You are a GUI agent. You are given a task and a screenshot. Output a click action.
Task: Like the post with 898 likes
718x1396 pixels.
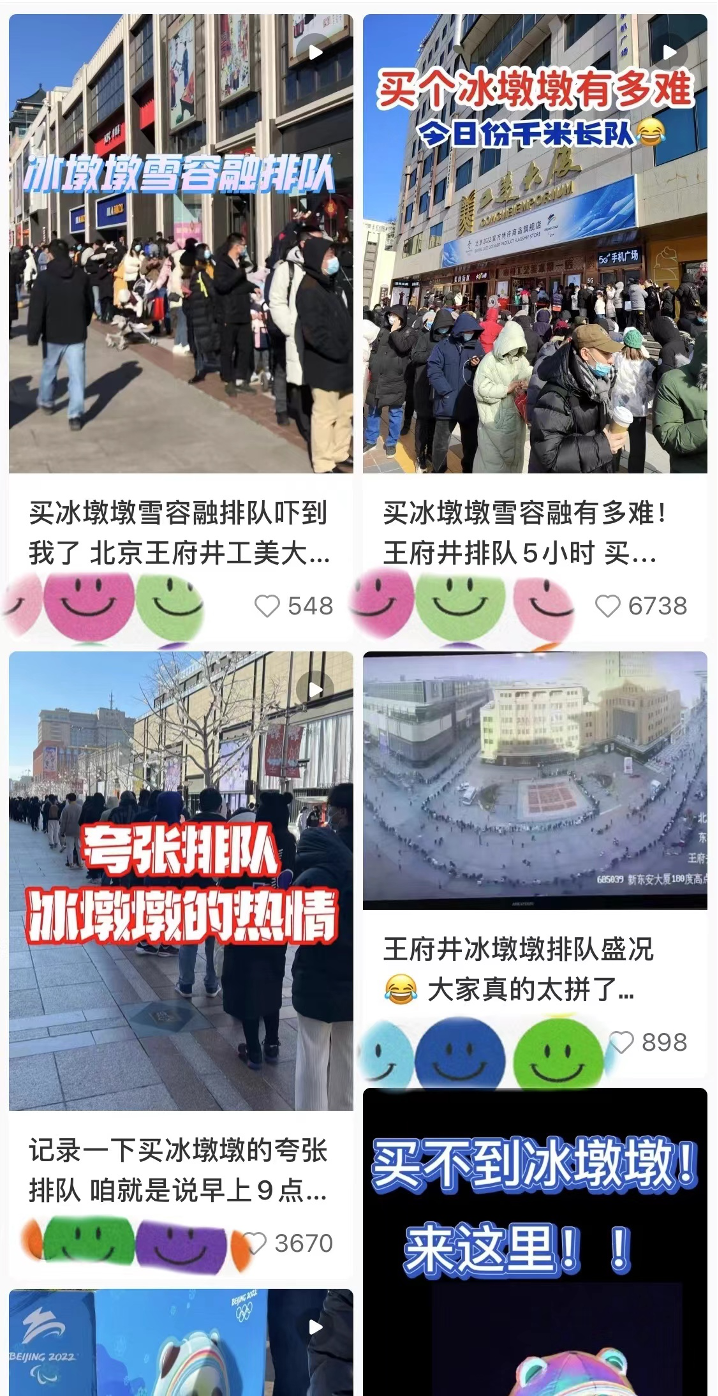coord(621,1042)
